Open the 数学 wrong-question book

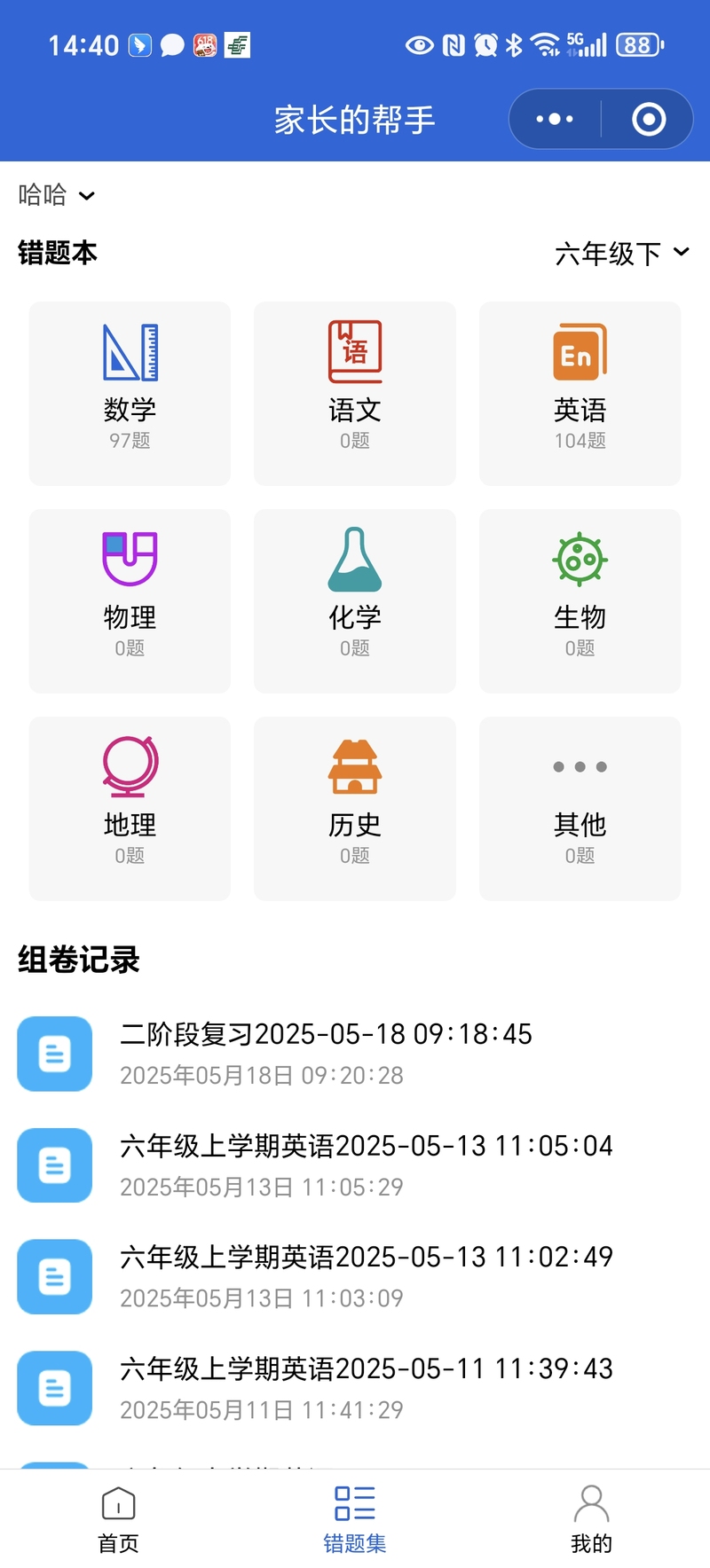pyautogui.click(x=130, y=394)
